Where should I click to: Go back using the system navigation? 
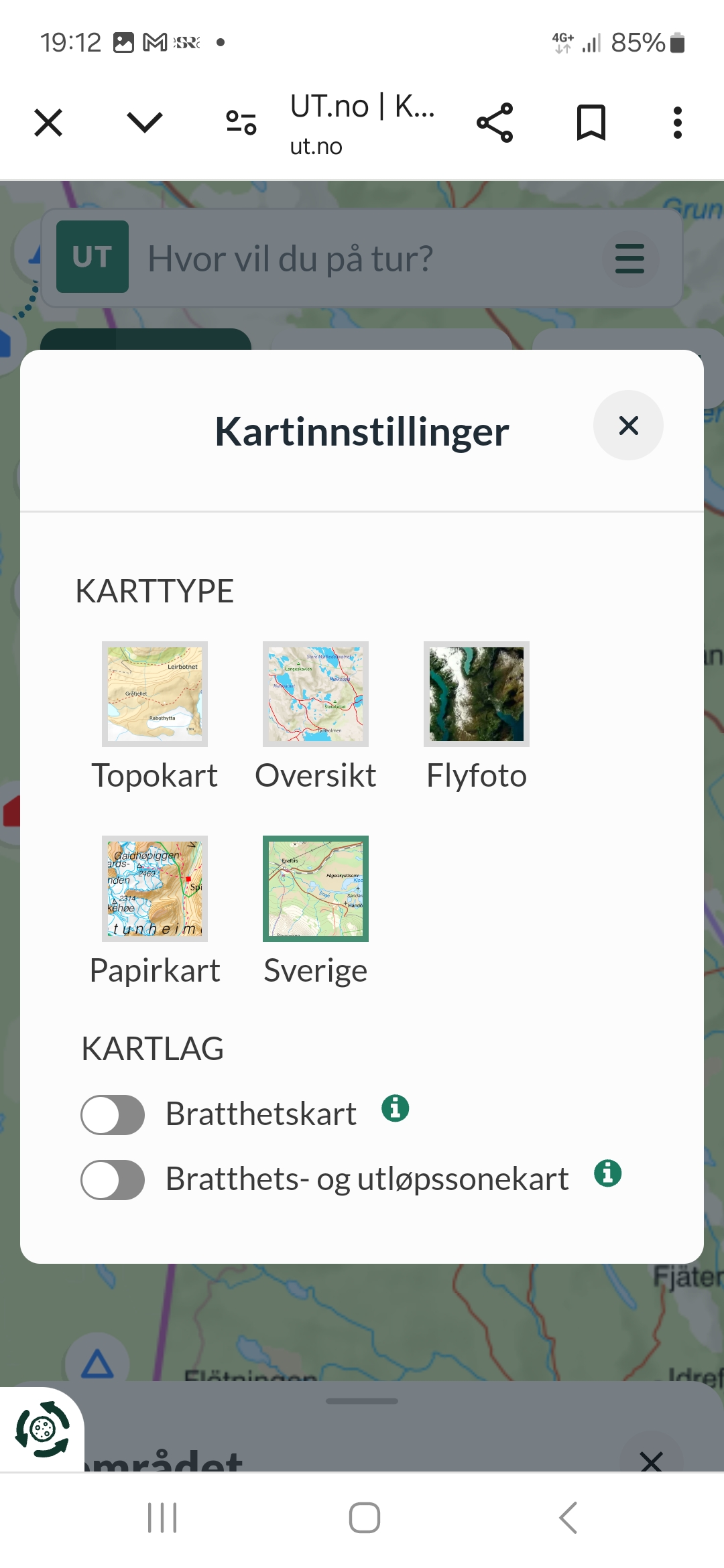click(x=568, y=1518)
